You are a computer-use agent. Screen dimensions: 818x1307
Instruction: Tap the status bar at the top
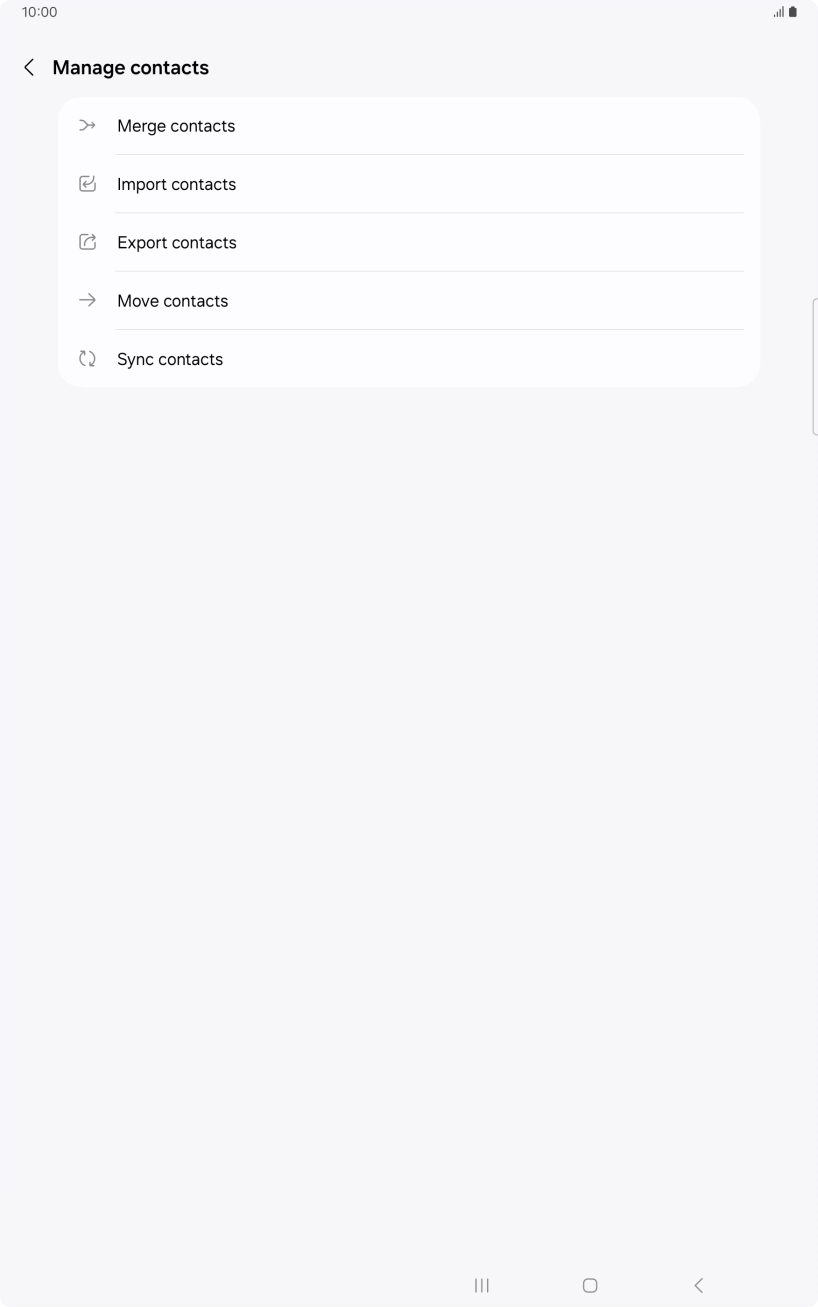point(409,12)
